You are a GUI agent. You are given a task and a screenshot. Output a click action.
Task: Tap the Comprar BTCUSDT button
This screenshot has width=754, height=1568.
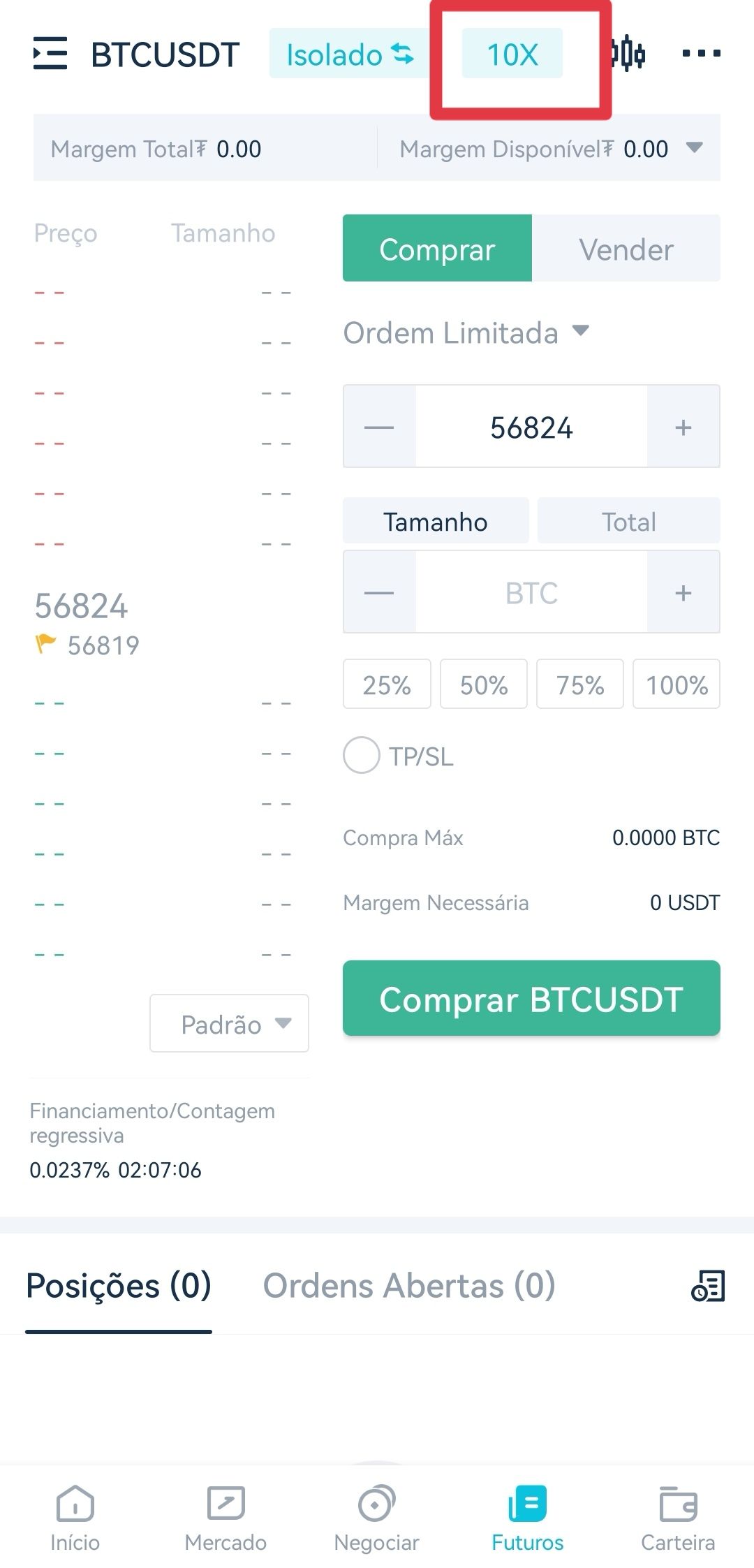(x=531, y=998)
